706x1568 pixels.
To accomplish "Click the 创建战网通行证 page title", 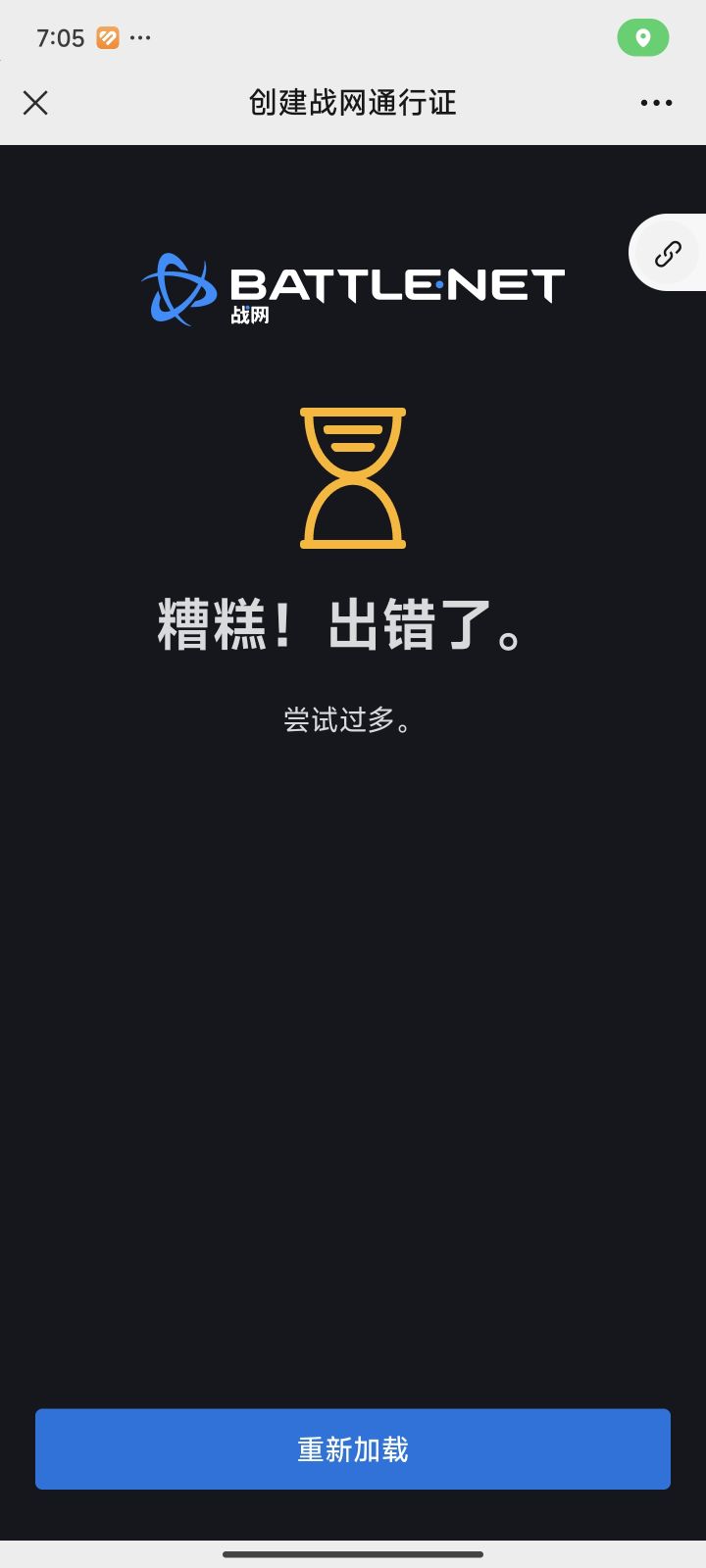I will (x=353, y=102).
